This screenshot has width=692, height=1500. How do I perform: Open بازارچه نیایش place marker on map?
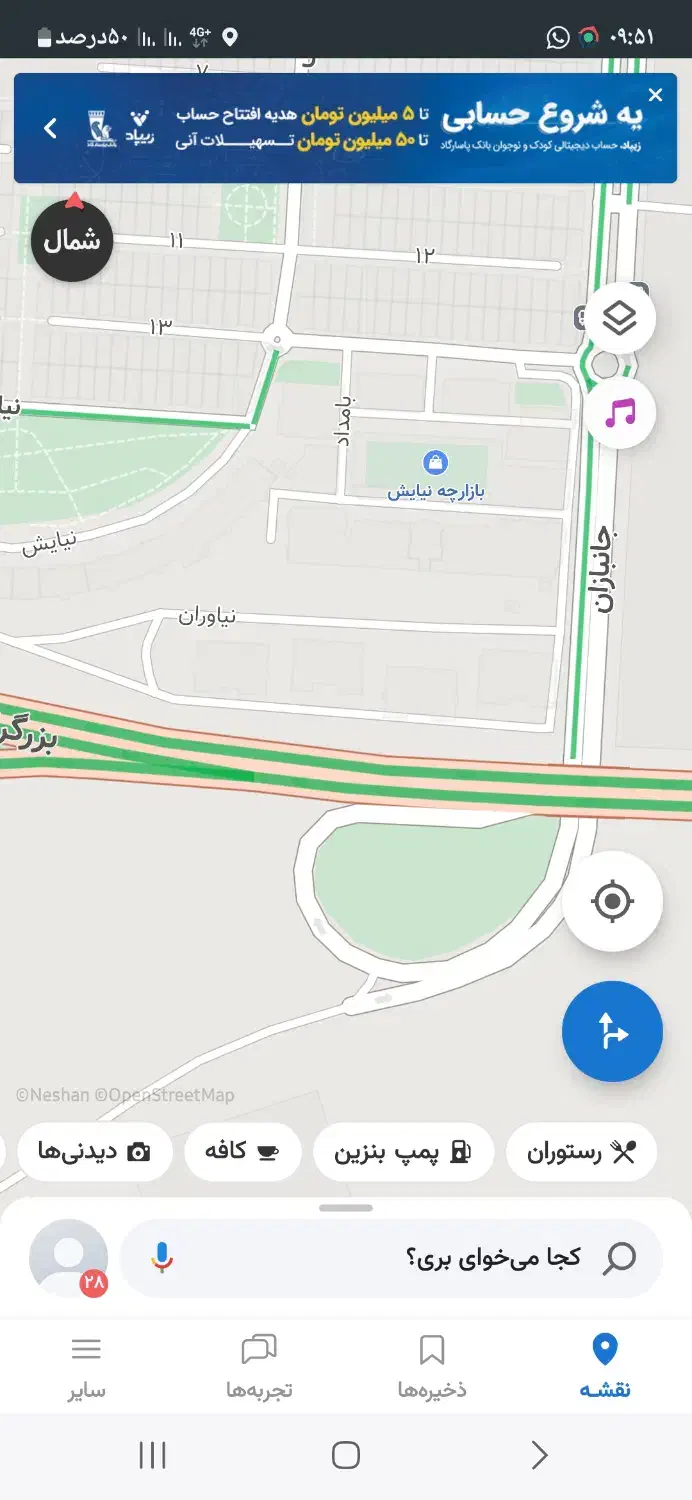(436, 462)
